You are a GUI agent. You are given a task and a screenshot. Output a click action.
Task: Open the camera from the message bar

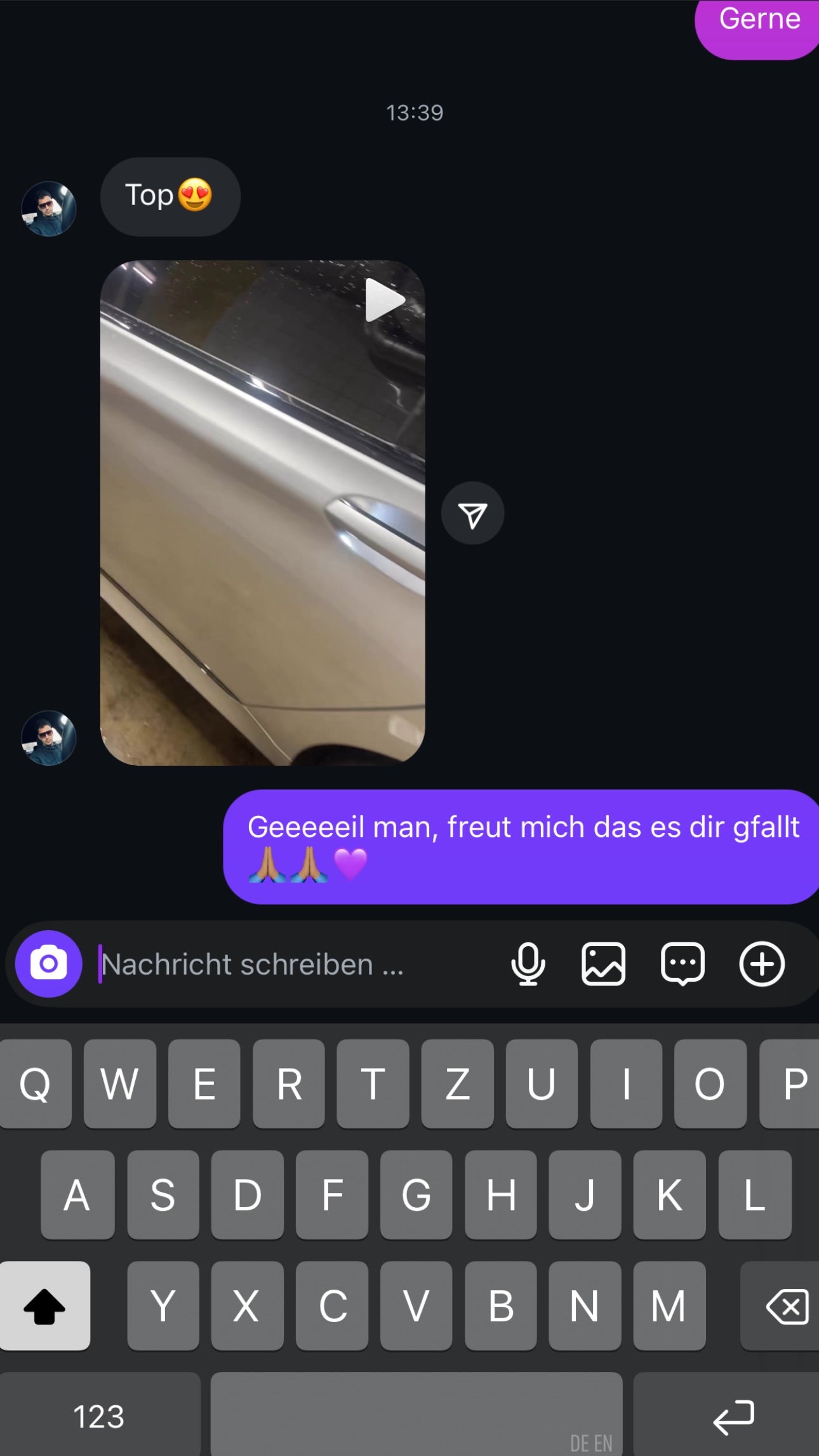point(49,964)
